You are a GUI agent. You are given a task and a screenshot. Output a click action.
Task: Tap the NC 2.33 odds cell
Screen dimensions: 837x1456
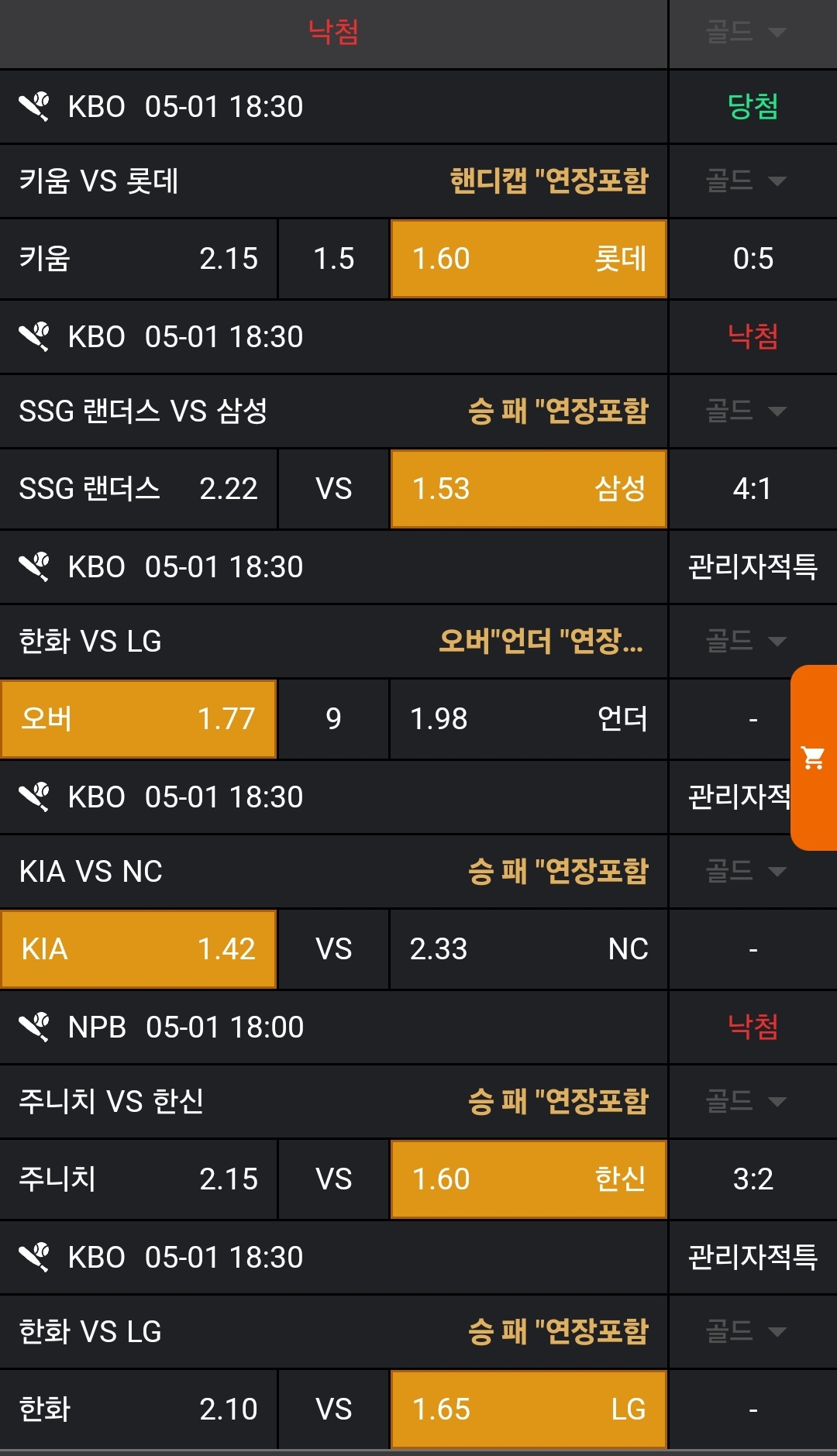click(529, 949)
